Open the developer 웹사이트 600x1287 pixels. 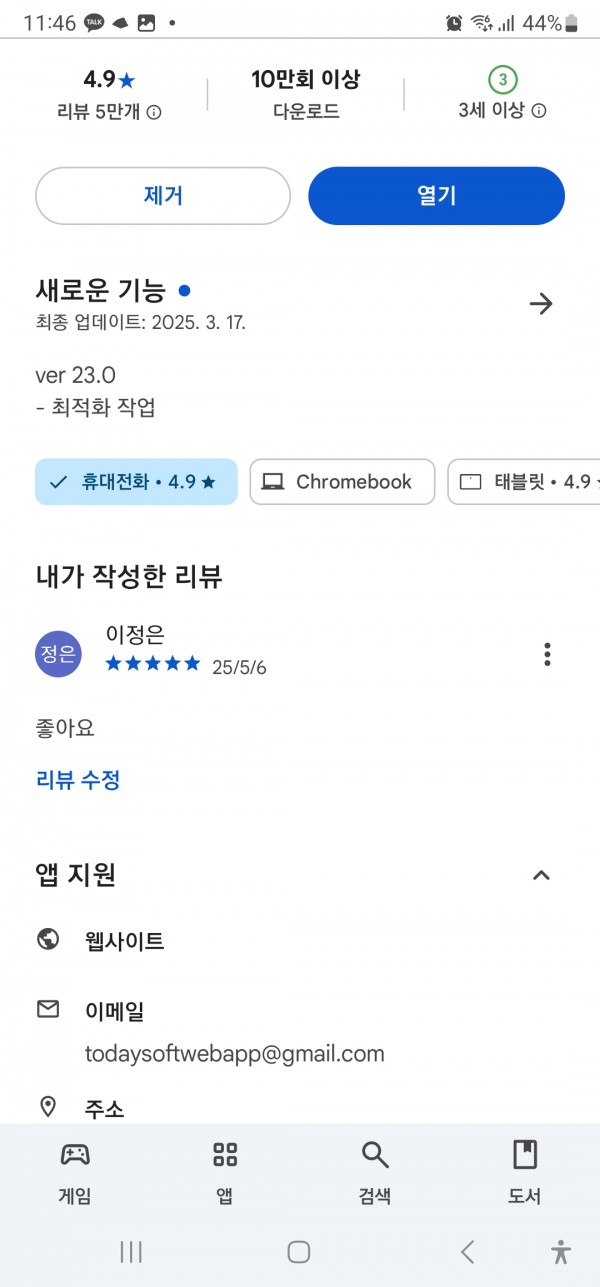tap(300, 941)
